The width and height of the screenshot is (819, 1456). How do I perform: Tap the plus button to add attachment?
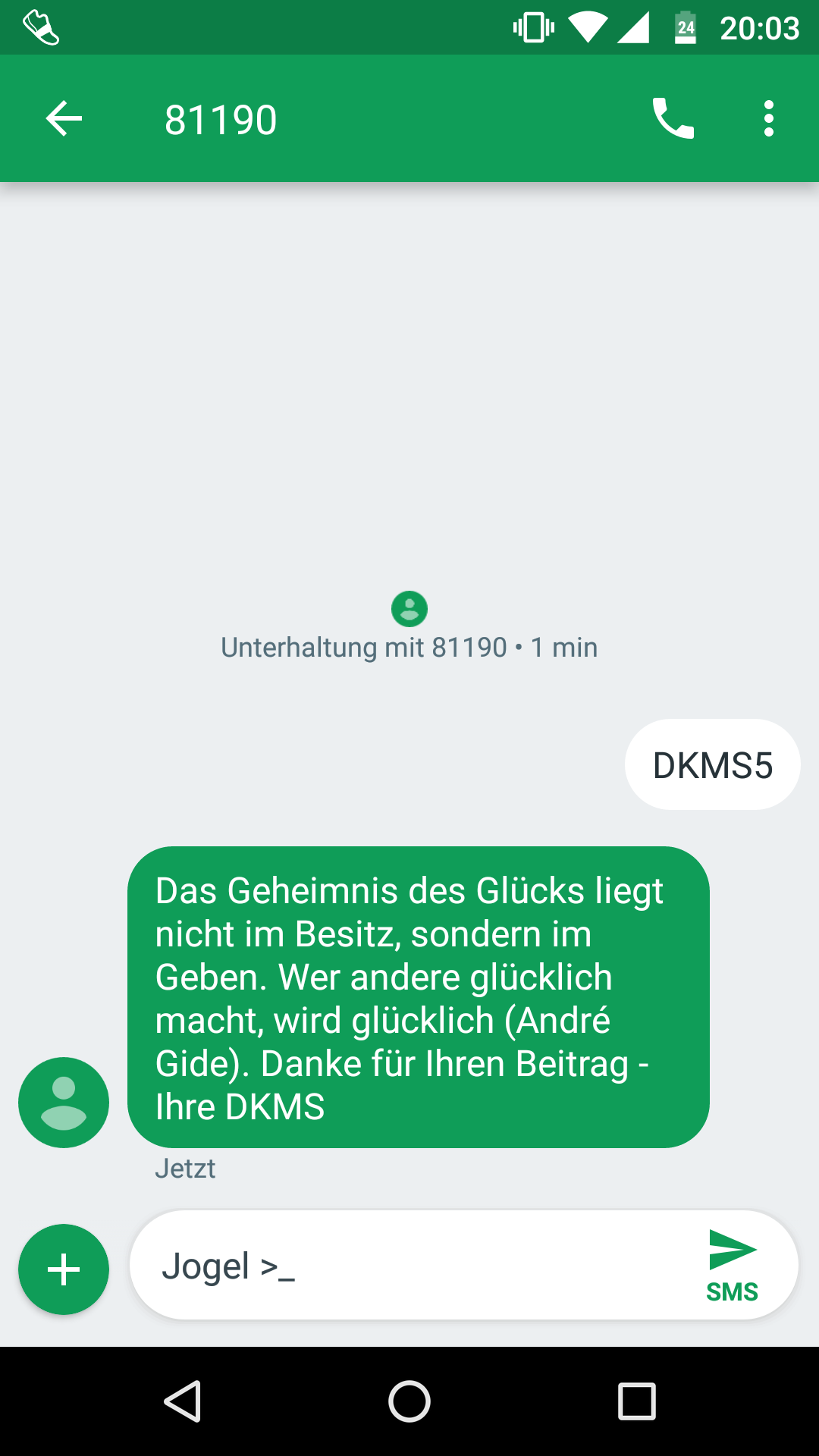64,1269
